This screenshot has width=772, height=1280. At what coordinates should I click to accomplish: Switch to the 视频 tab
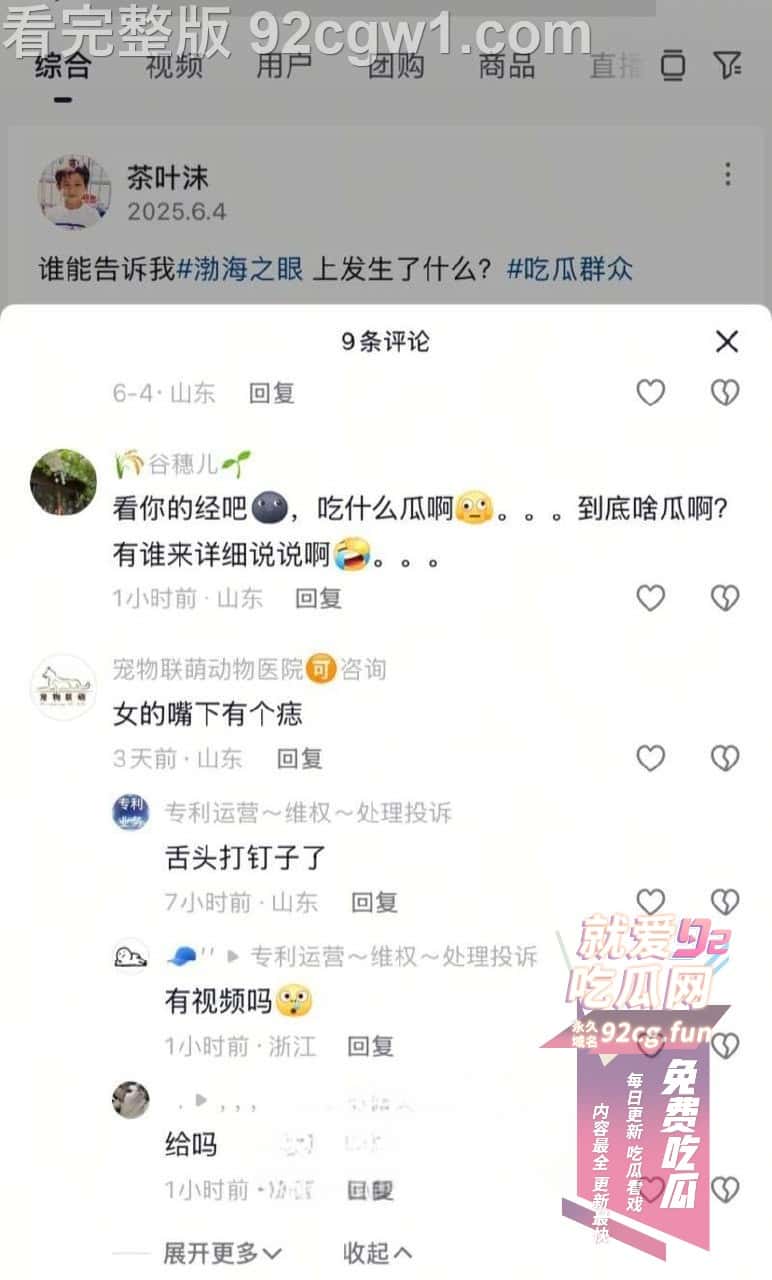click(174, 66)
